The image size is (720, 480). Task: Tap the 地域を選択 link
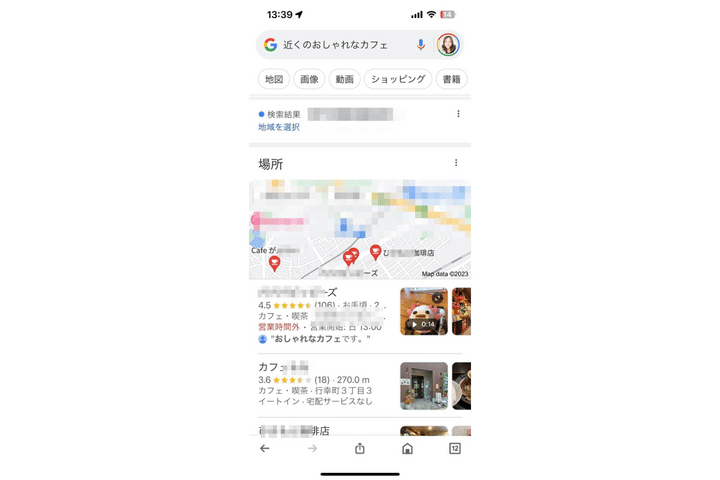pos(279,127)
